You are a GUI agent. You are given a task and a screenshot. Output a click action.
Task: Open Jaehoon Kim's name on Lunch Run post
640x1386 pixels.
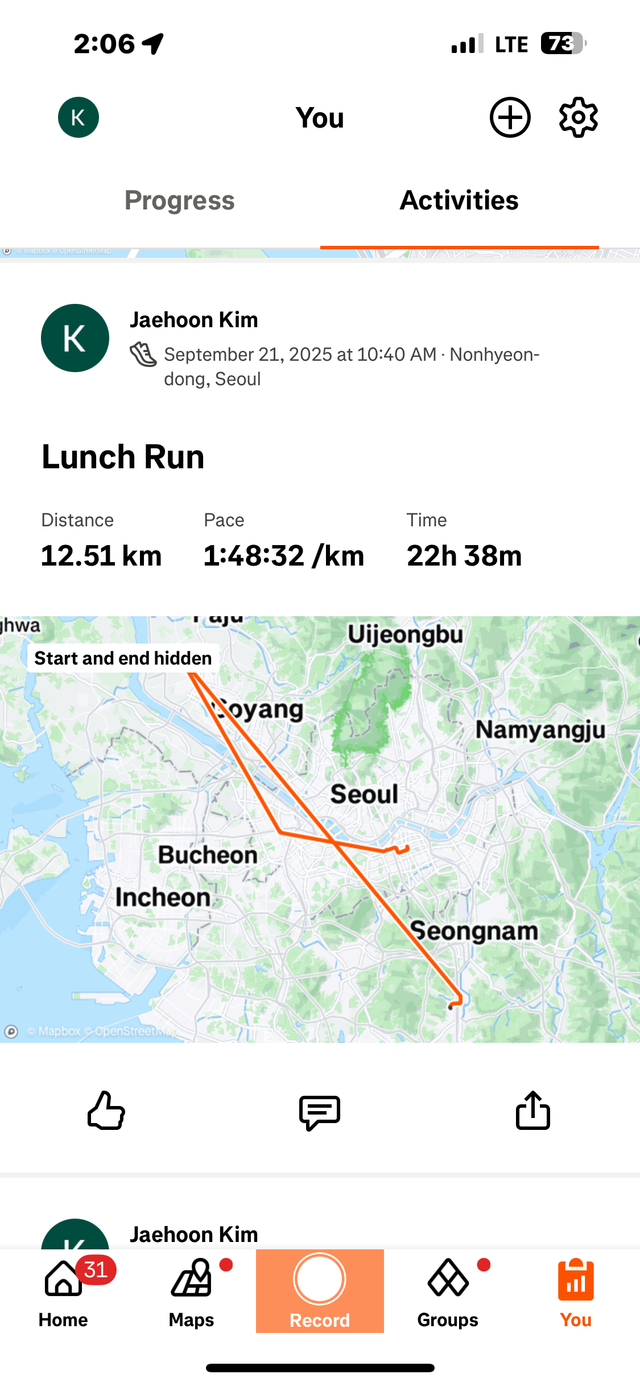(x=194, y=320)
